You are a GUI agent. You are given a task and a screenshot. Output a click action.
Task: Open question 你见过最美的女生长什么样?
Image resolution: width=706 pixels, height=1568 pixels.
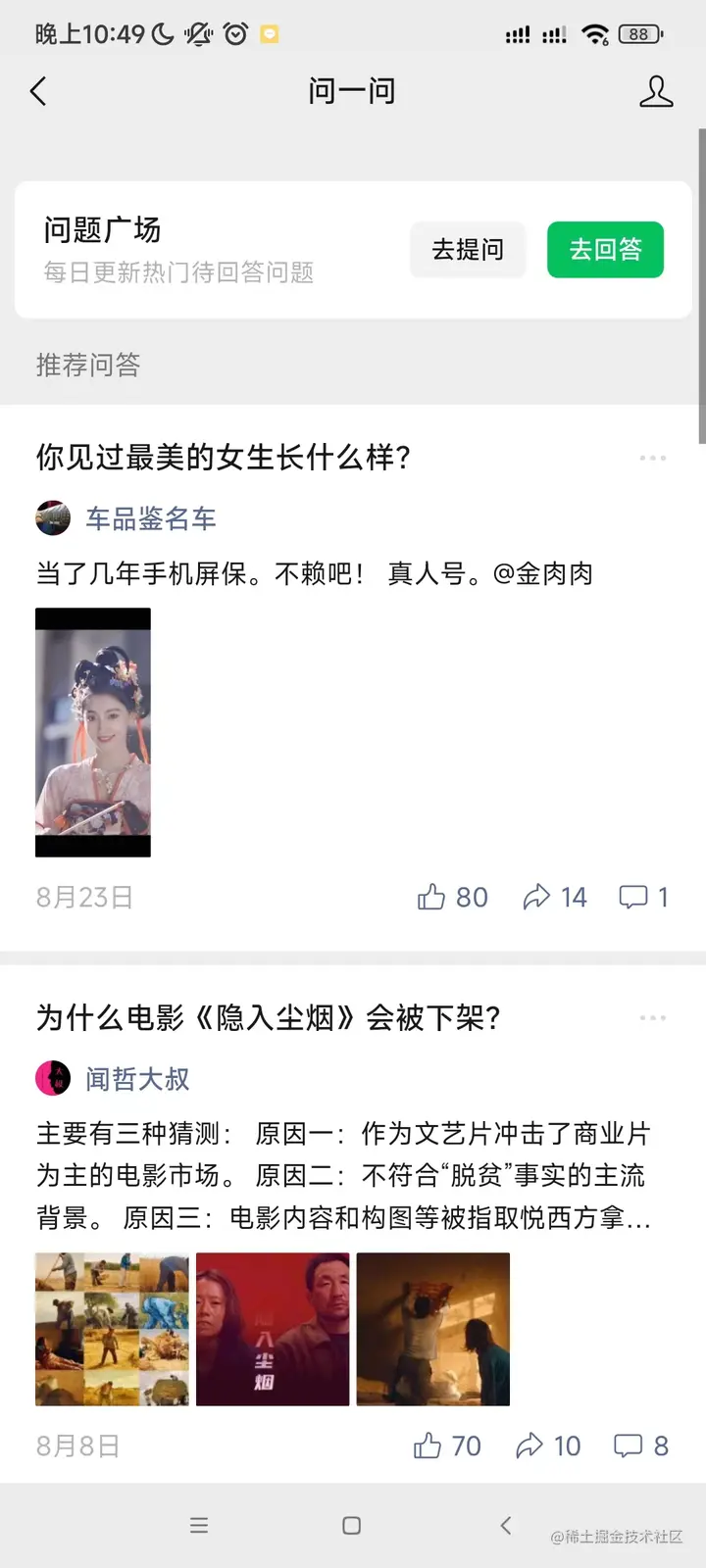(224, 458)
